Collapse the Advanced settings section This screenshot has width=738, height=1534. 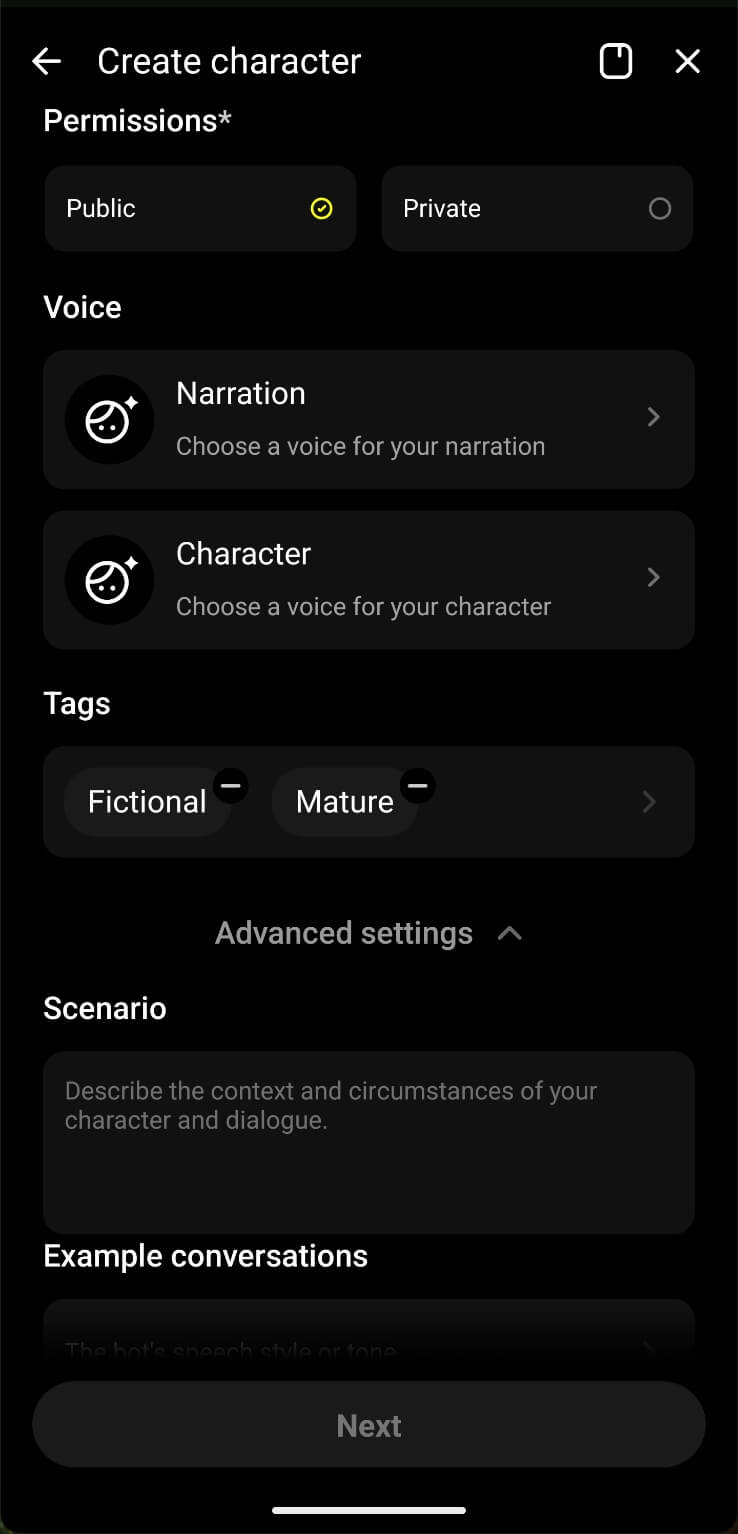368,934
